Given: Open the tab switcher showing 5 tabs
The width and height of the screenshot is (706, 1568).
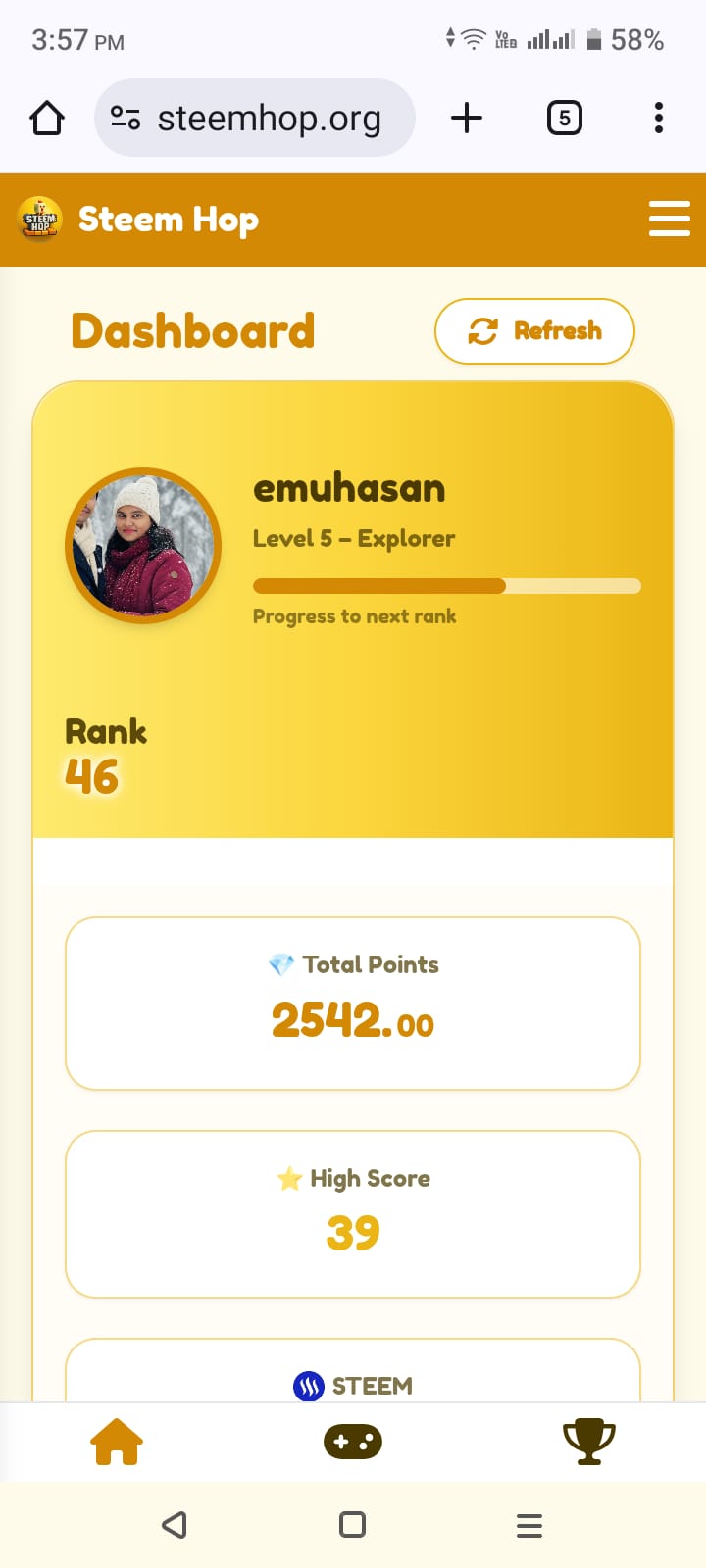Looking at the screenshot, I should (x=564, y=119).
